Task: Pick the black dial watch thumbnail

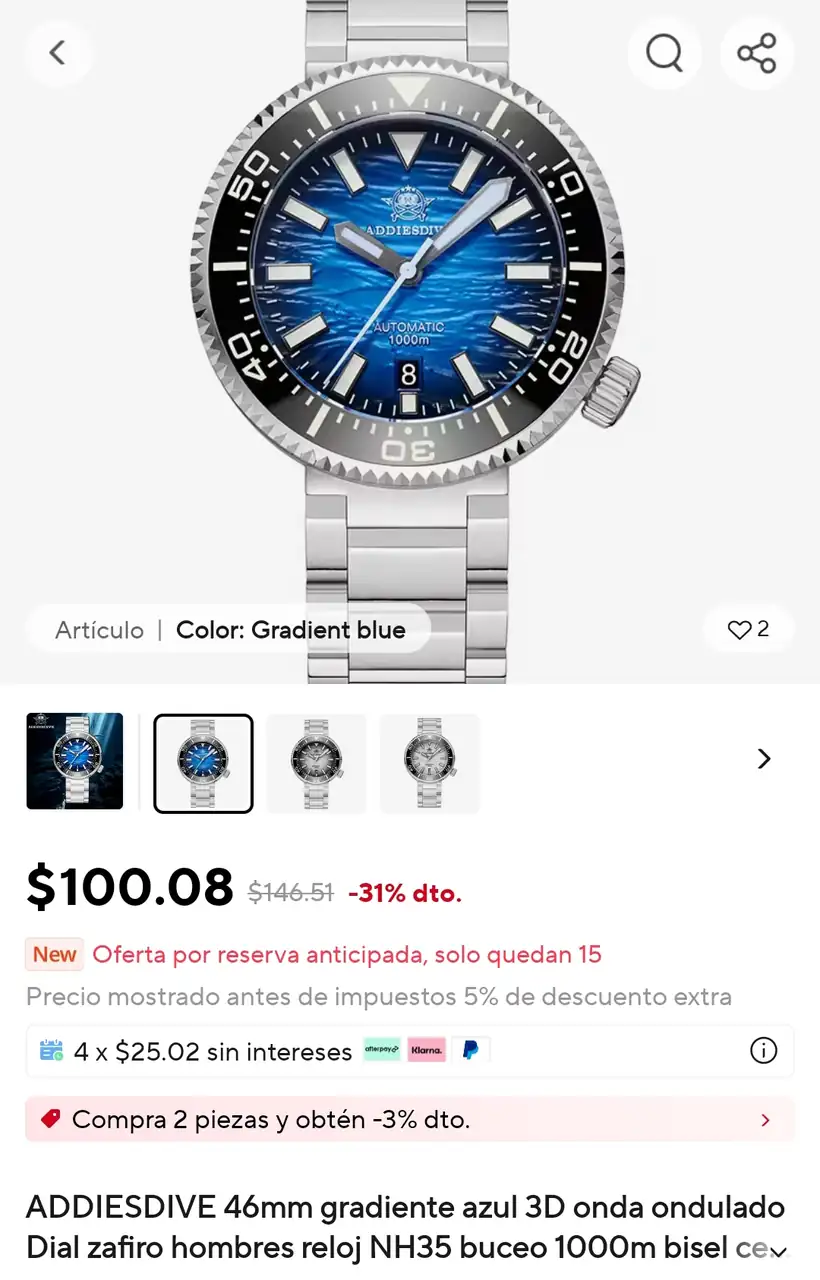Action: 316,763
